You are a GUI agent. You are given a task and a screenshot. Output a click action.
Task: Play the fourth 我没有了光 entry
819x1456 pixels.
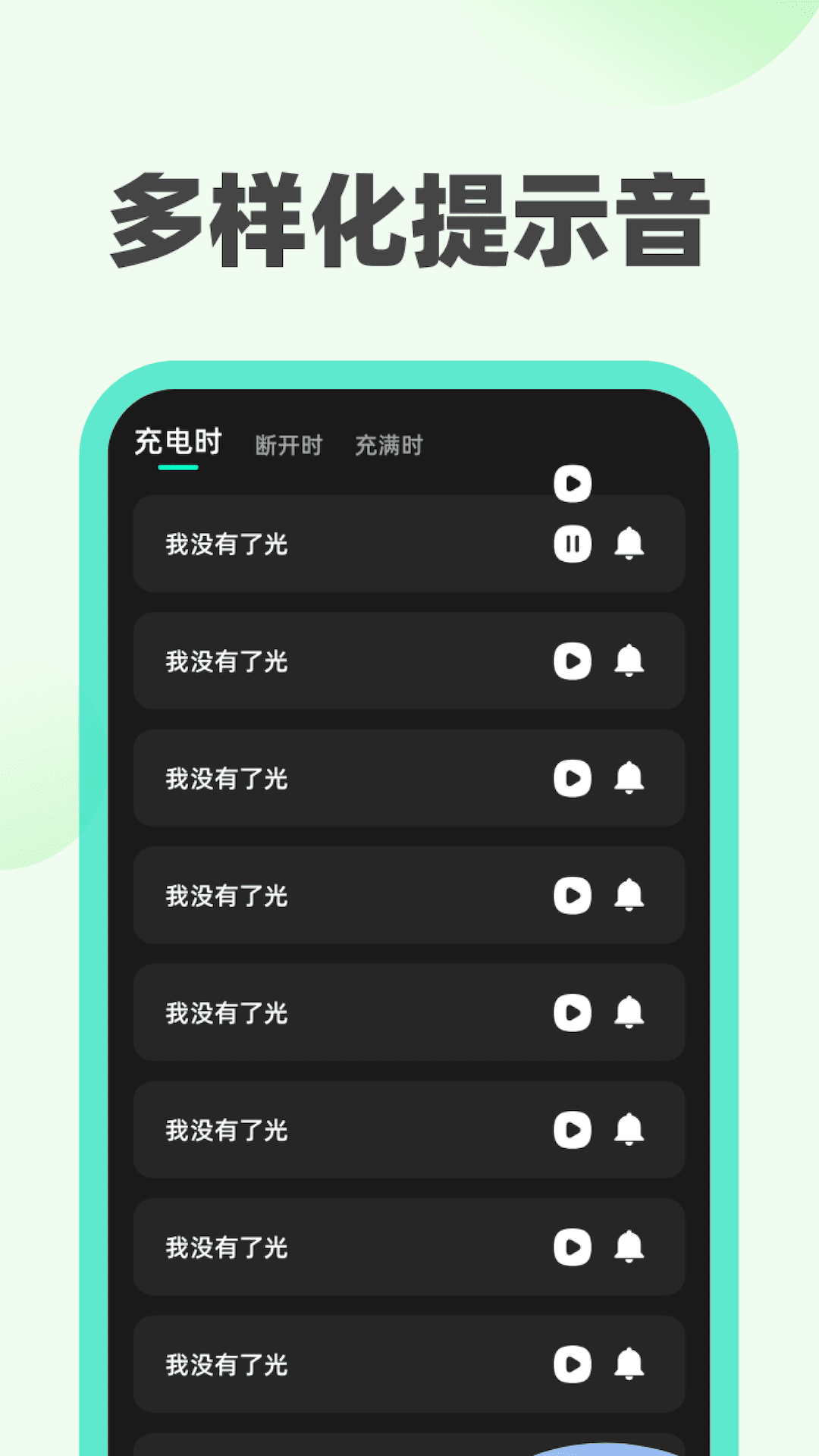coord(573,896)
